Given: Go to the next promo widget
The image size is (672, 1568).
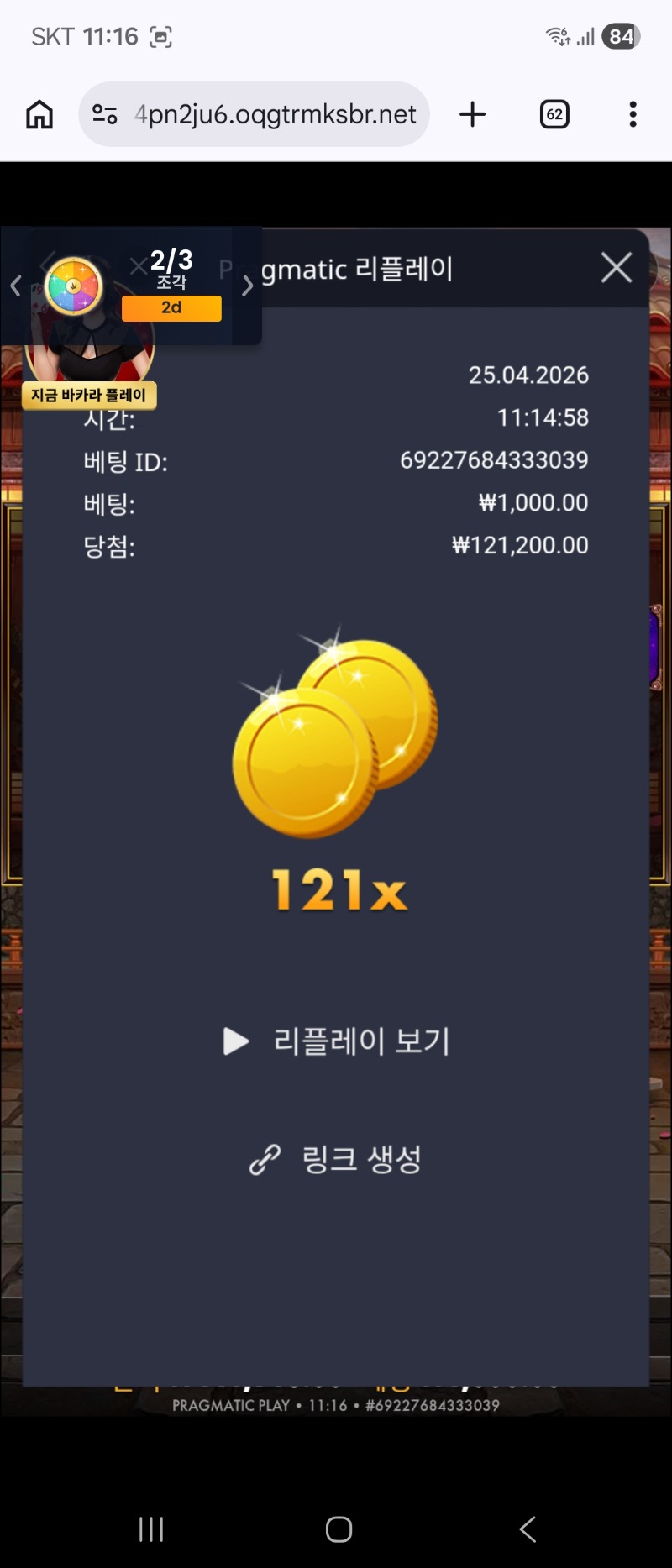Looking at the screenshot, I should (x=247, y=286).
